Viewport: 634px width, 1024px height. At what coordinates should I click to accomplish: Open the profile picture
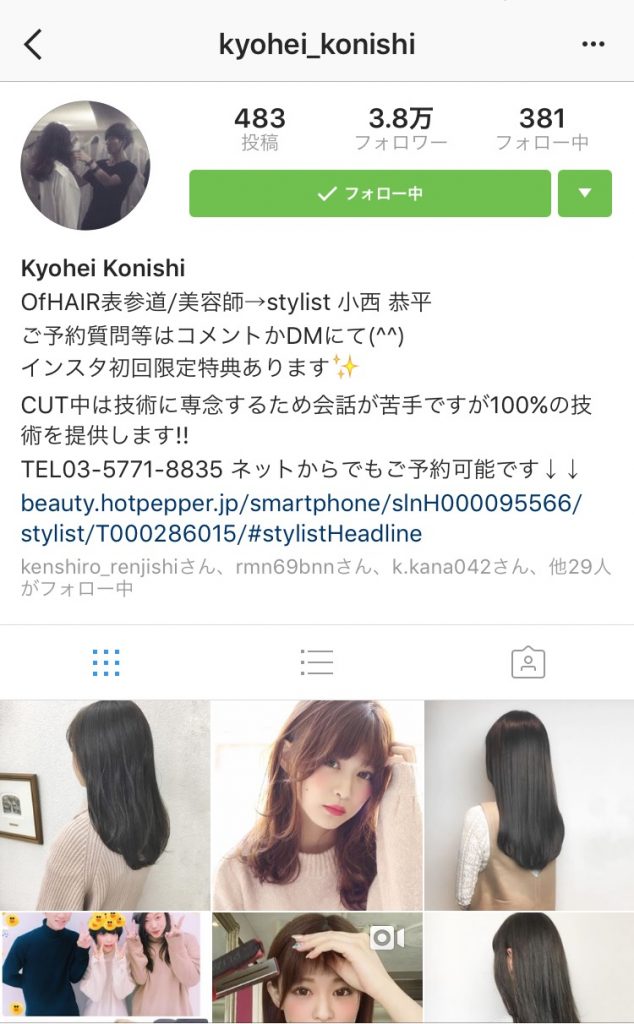point(85,166)
